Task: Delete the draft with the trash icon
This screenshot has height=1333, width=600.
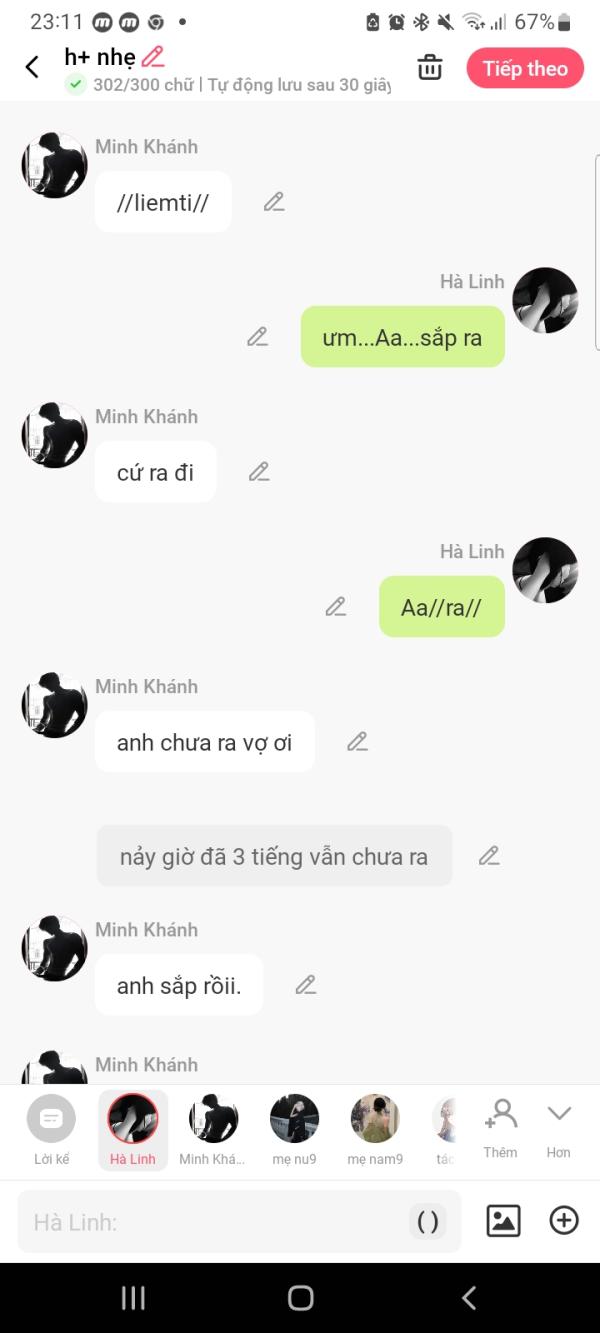Action: 430,67
